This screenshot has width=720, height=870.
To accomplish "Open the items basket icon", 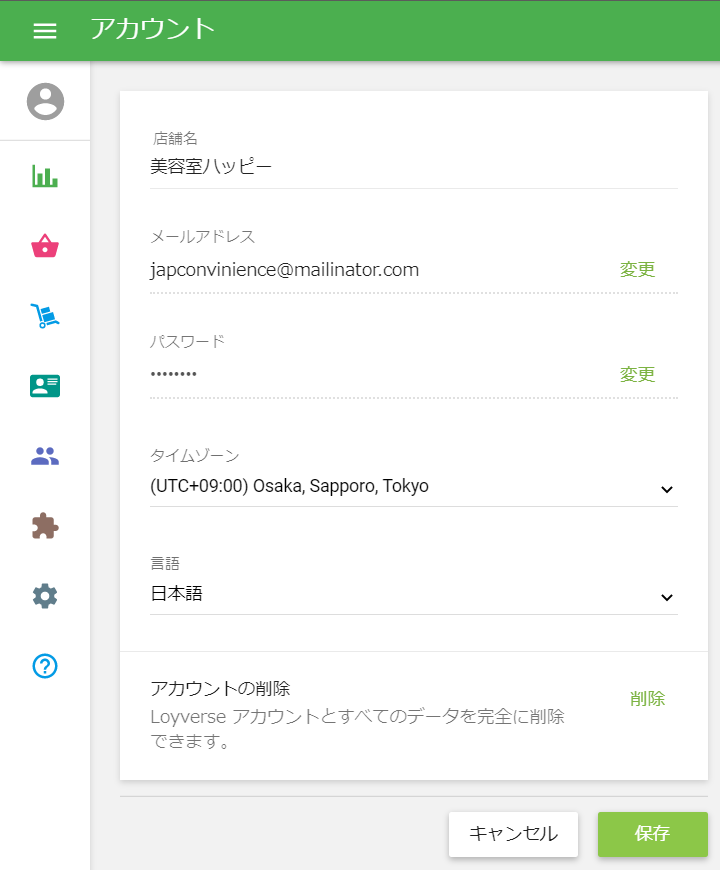I will click(x=45, y=245).
